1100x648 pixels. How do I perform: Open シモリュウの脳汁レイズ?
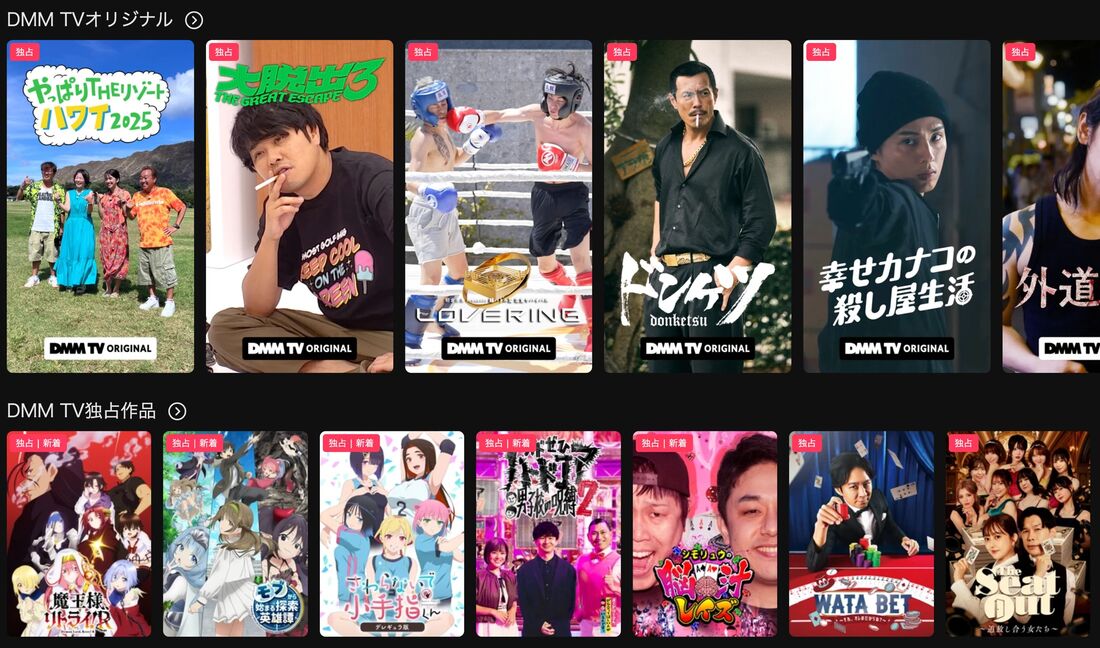(705, 534)
